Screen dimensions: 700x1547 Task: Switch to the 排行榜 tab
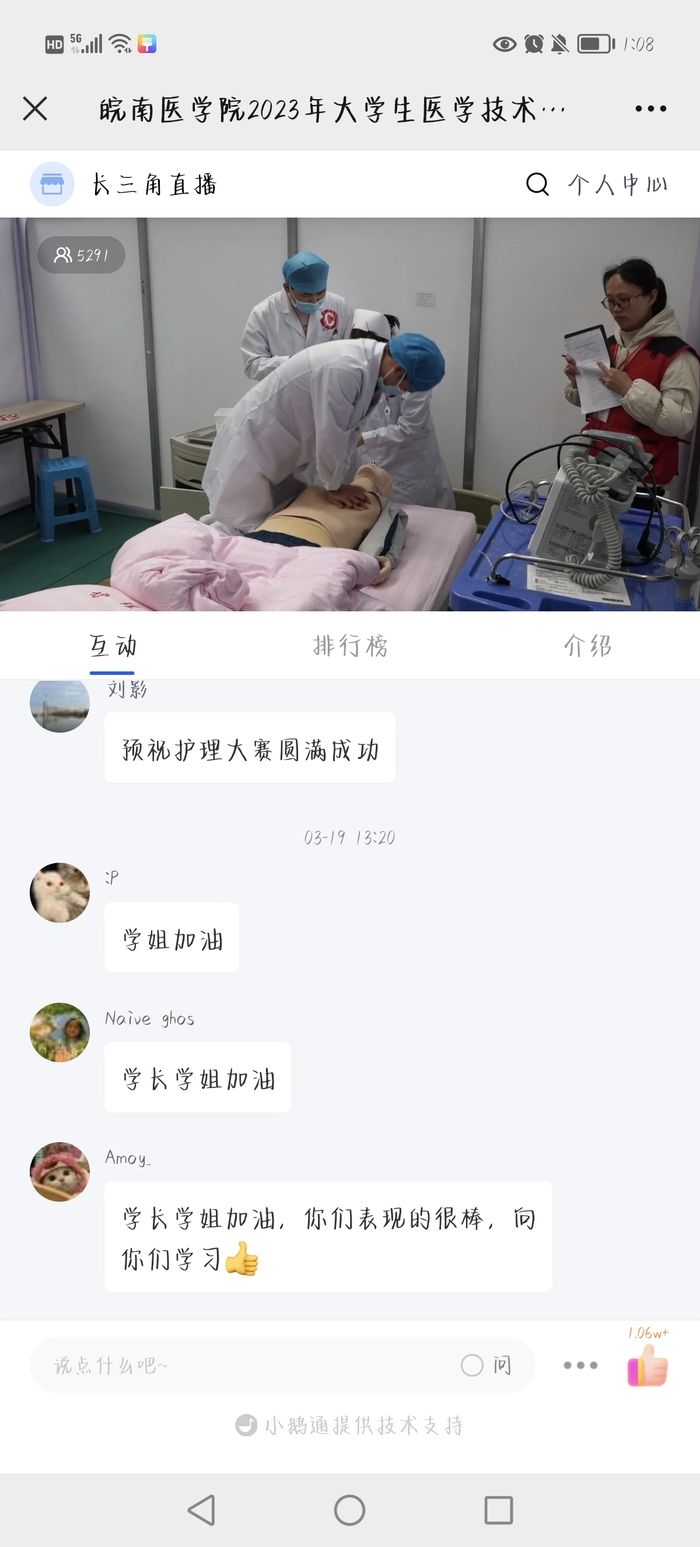point(350,646)
